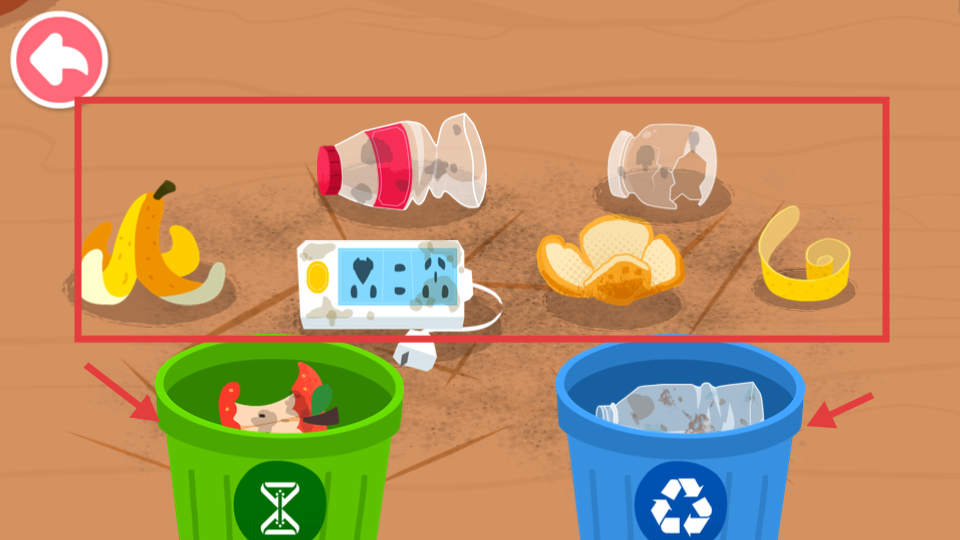Tap the pink back arrow button
This screenshot has width=960, height=540.
(x=59, y=61)
